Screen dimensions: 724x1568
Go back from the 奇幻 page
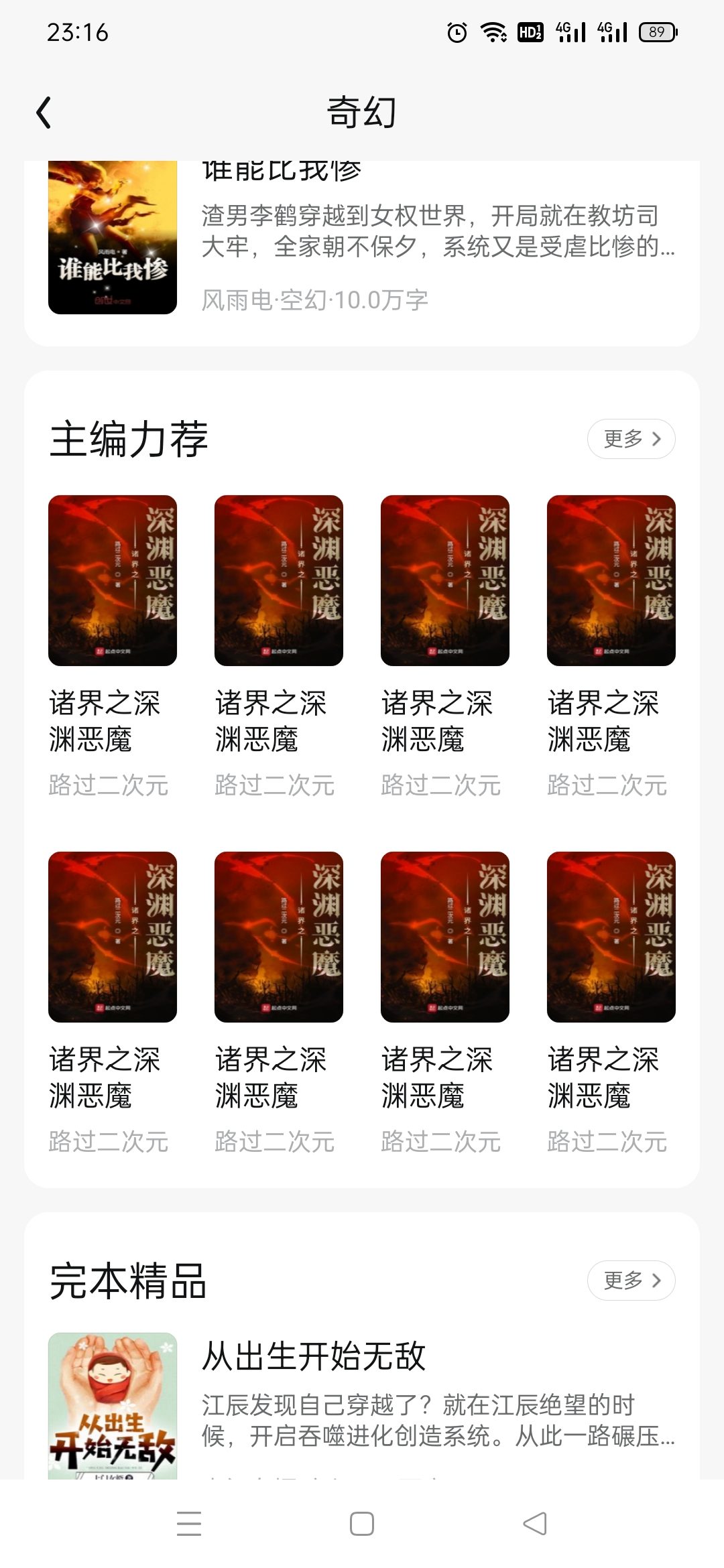click(44, 113)
